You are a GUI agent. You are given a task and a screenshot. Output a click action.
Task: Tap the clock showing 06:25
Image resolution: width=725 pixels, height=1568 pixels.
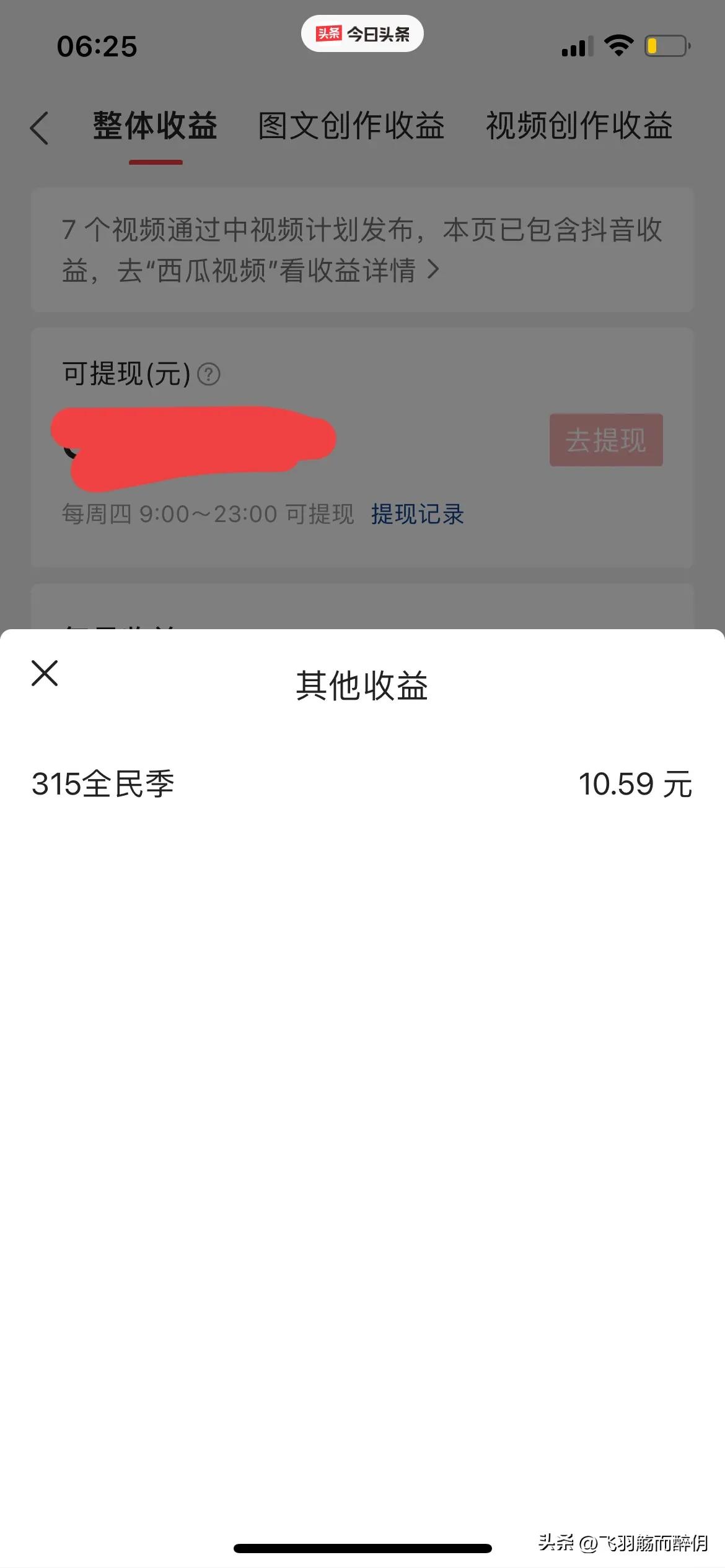click(x=96, y=46)
